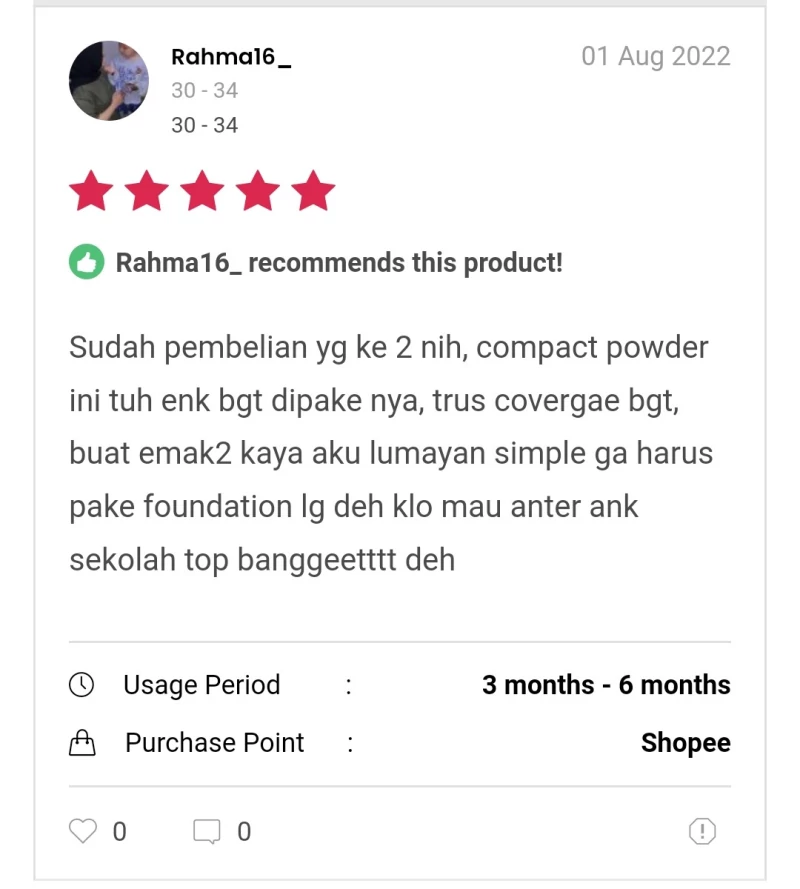Report this review with the exclamation icon
The image size is (800, 889).
(702, 831)
